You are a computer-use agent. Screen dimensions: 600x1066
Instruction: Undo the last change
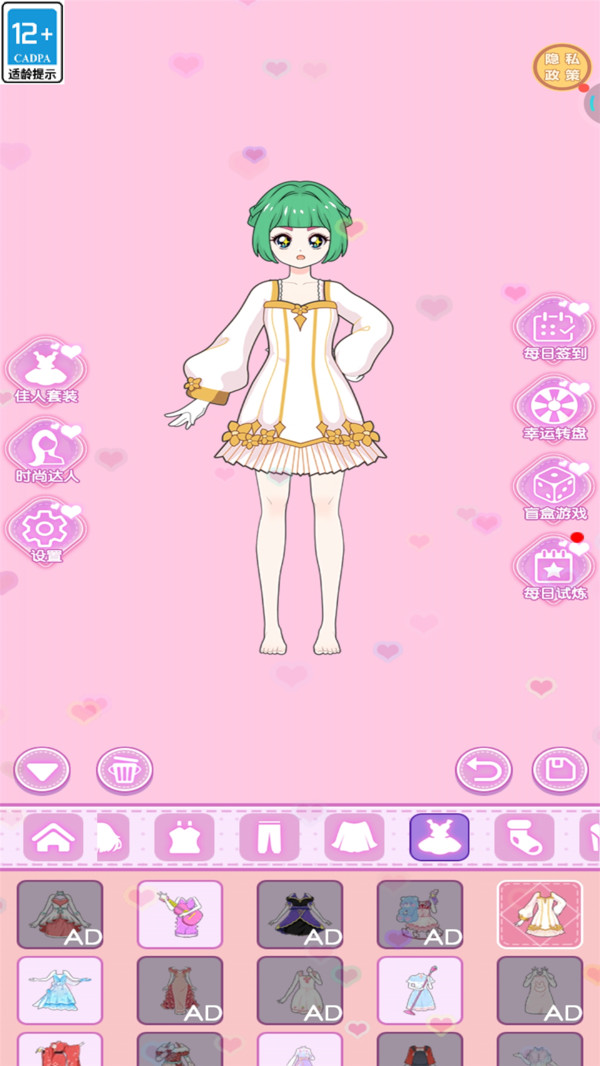484,771
